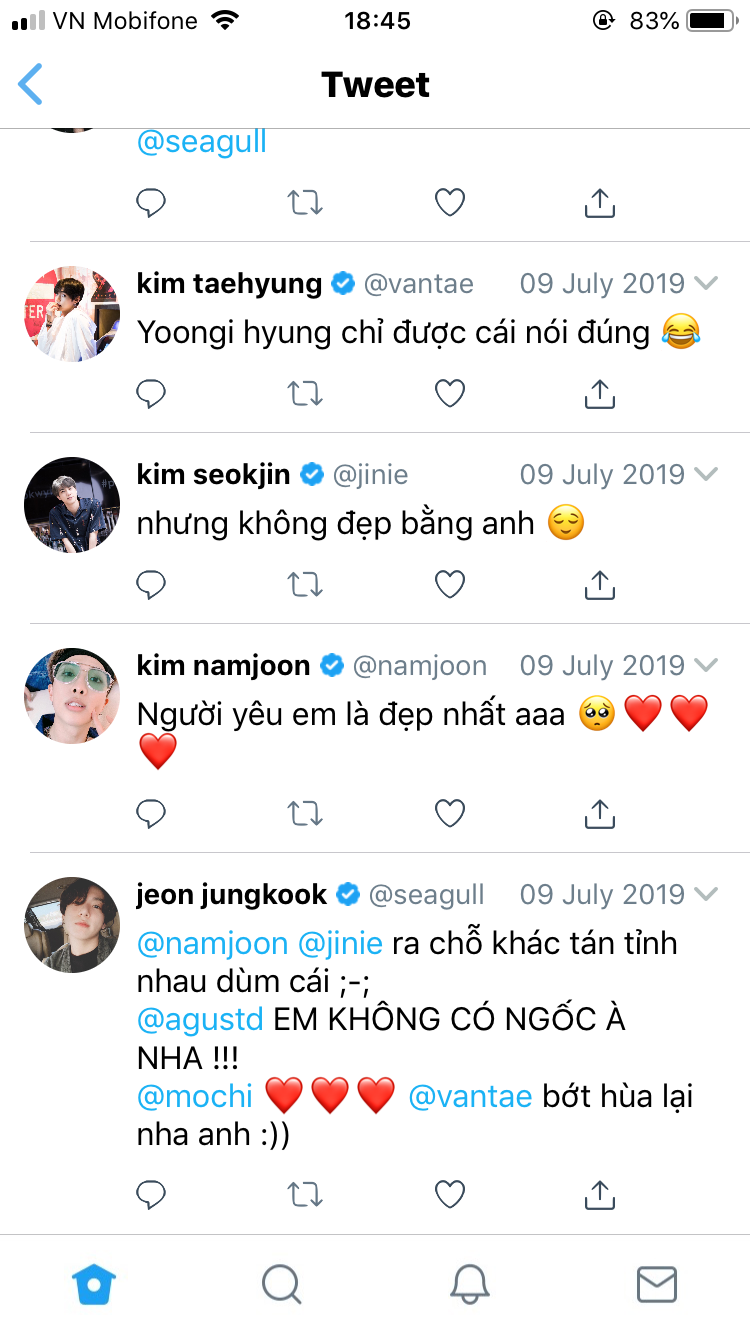The image size is (750, 1334).
Task: Switch to the Home tab
Action: tap(94, 1284)
